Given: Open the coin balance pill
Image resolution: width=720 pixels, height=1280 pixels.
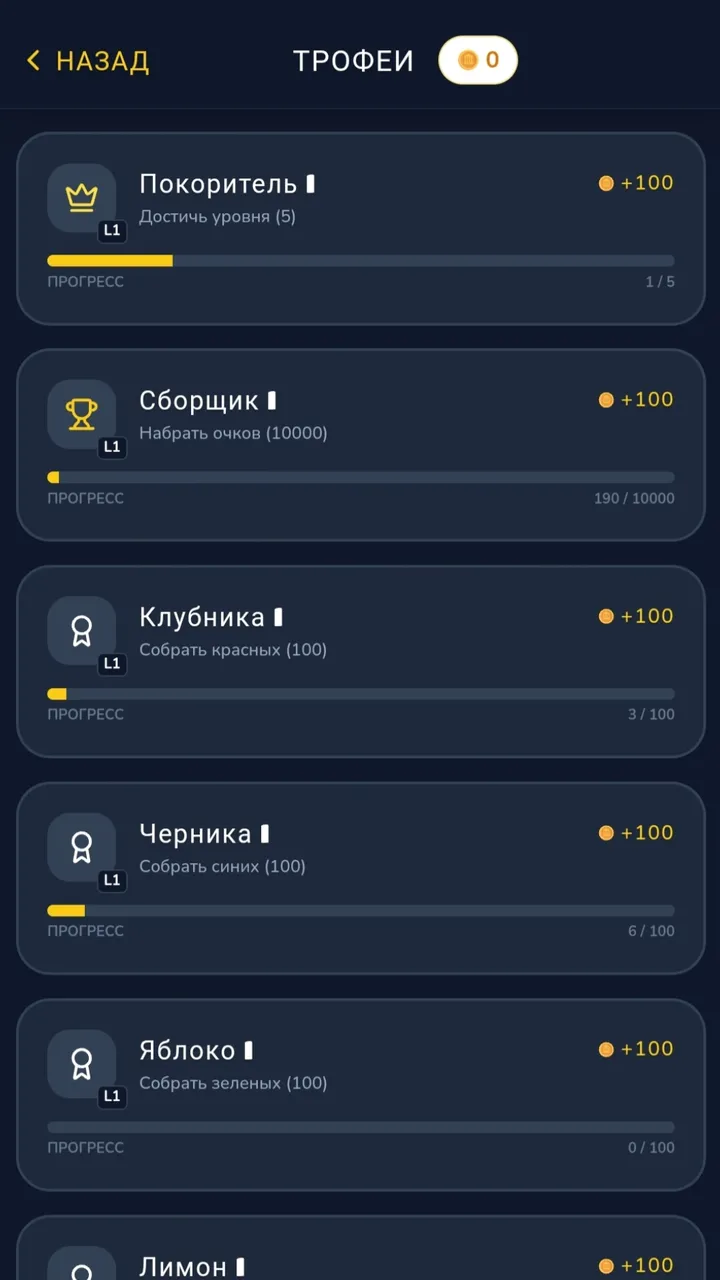Looking at the screenshot, I should click(x=478, y=61).
